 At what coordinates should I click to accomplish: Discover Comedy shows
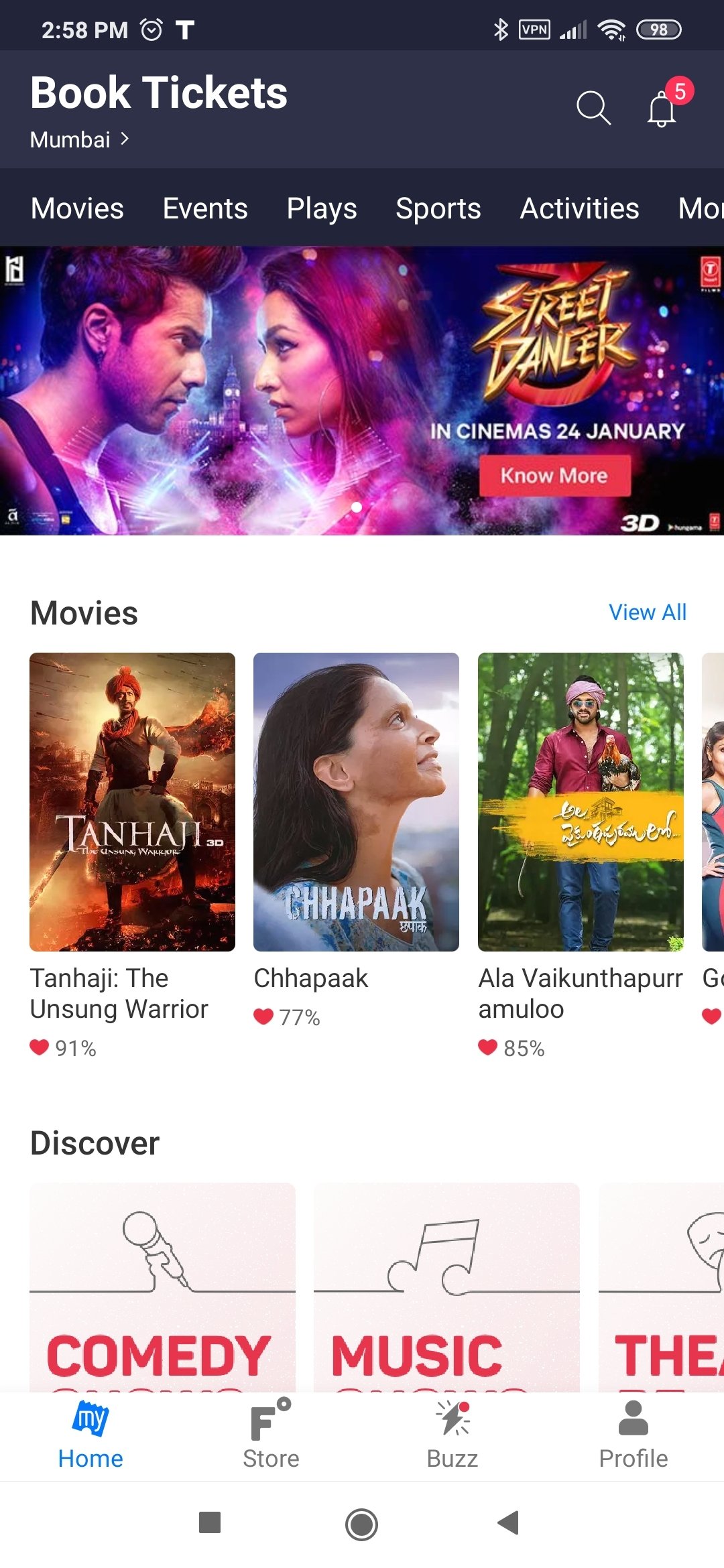pos(162,1287)
